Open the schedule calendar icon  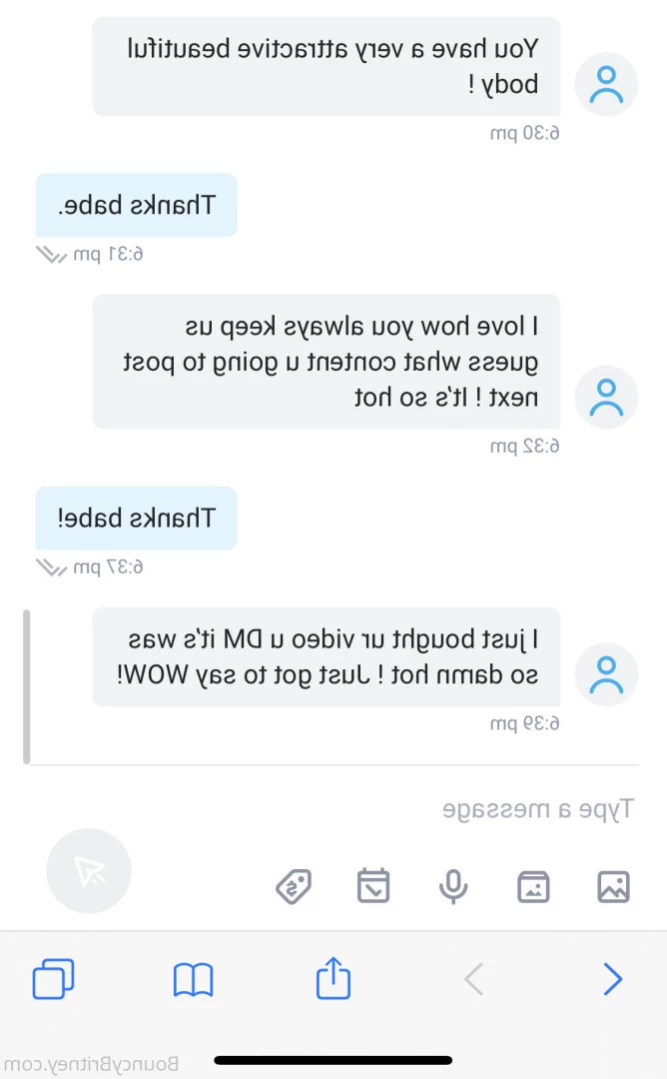point(374,886)
